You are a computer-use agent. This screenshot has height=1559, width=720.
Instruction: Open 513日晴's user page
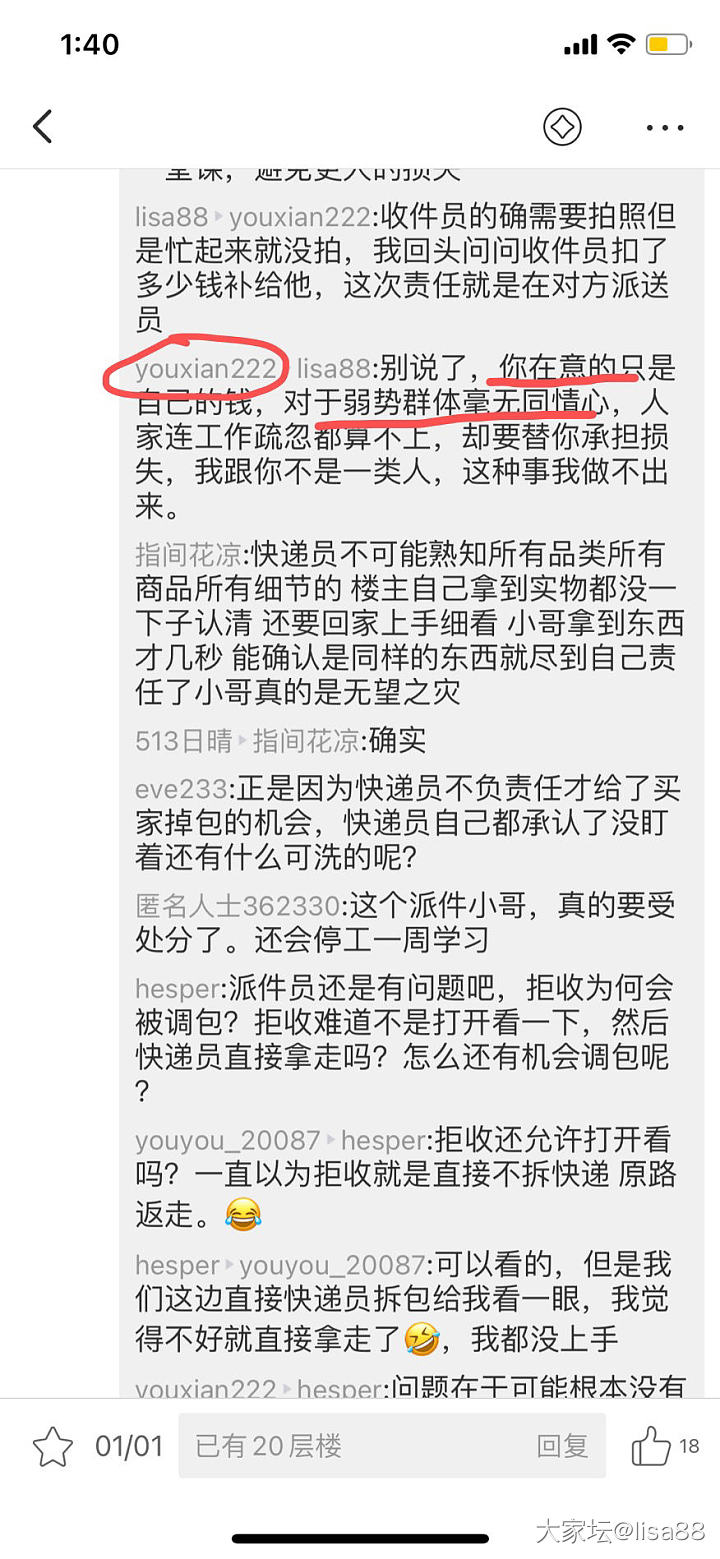pyautogui.click(x=183, y=740)
